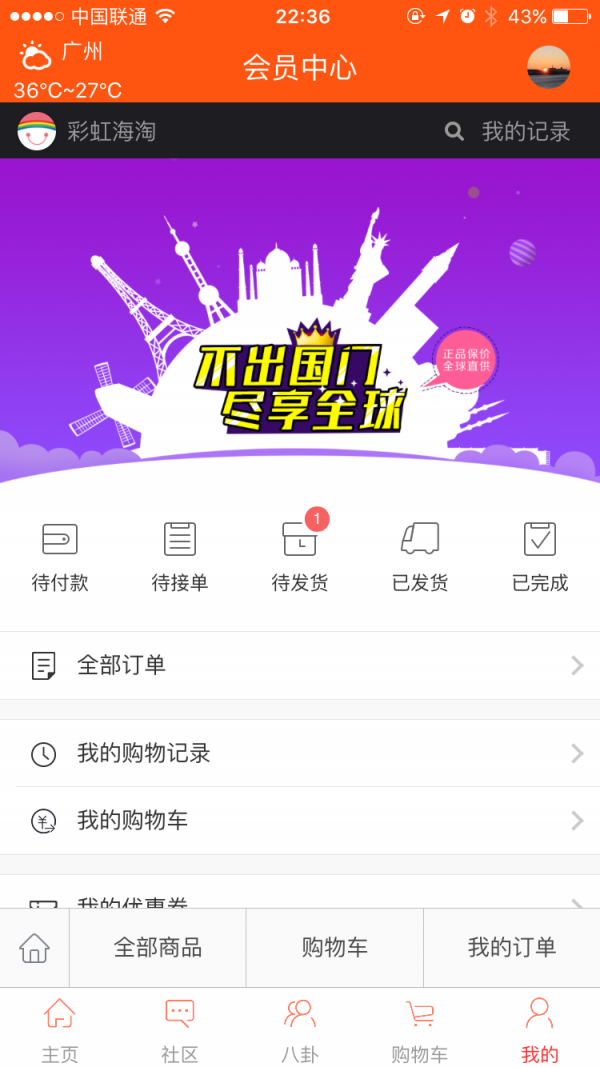Browse 全部商品 all products
The image size is (600, 1067).
pyautogui.click(x=158, y=948)
